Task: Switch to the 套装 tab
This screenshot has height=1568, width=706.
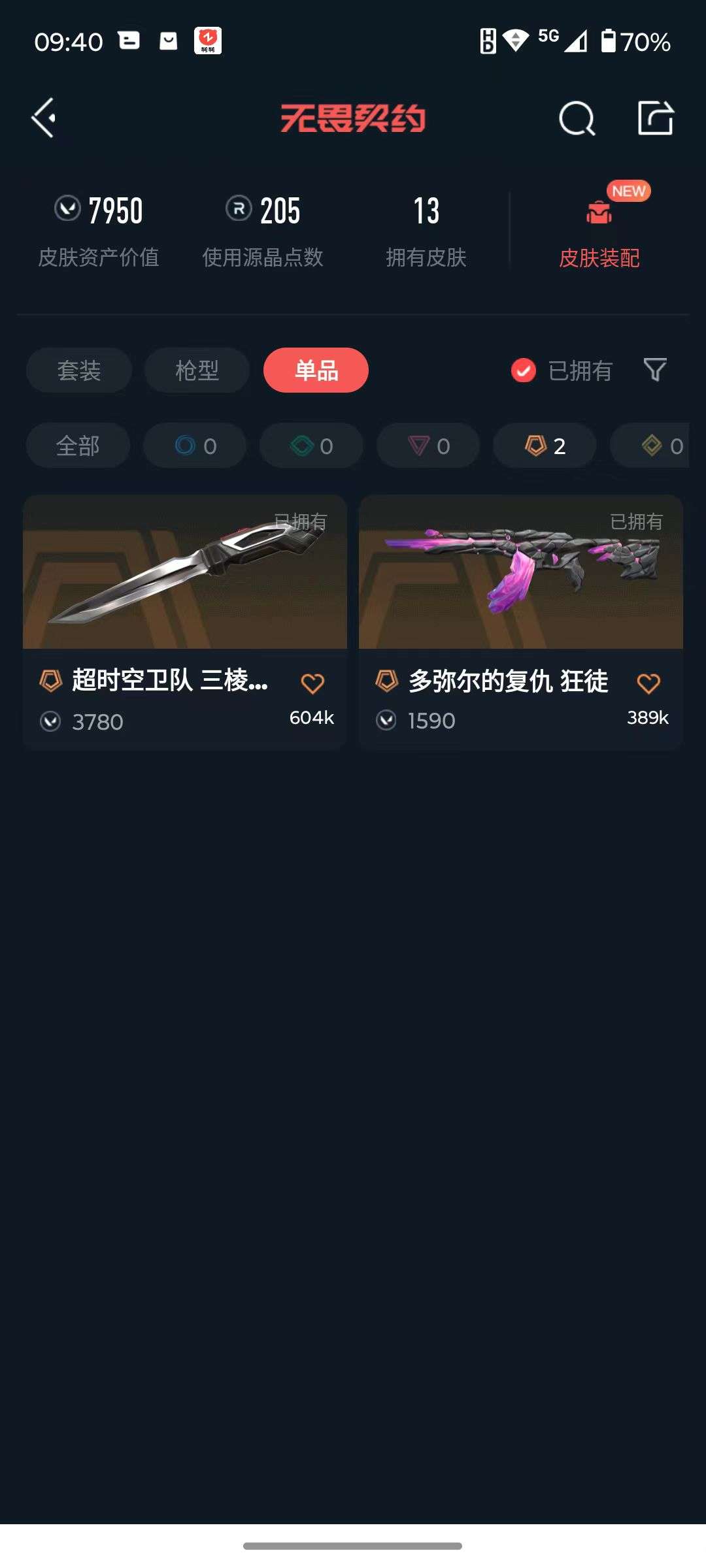Action: coord(78,370)
